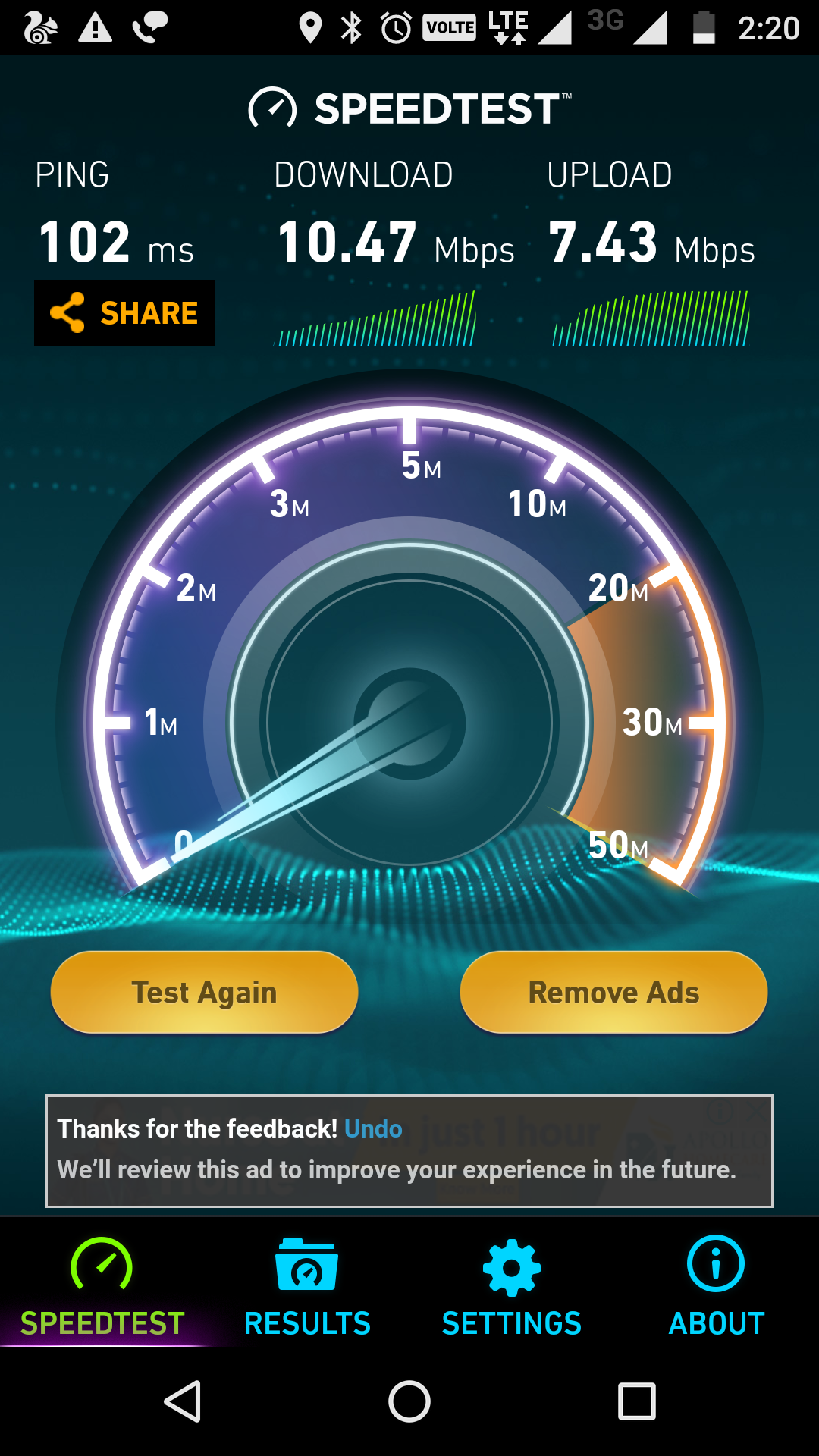819x1456 pixels.
Task: Tap Remove Ads button
Action: (x=613, y=992)
